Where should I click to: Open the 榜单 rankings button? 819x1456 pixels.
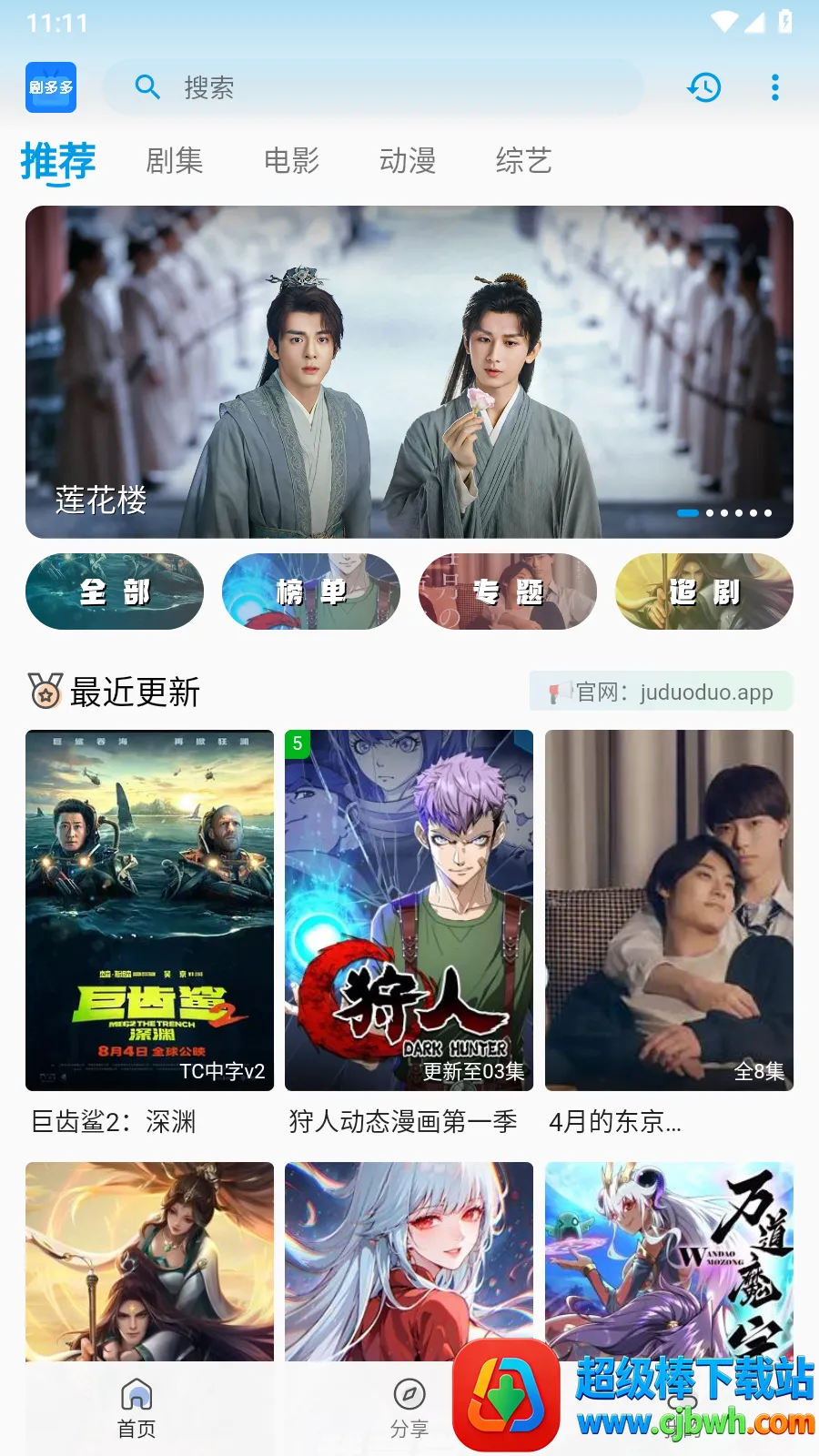click(311, 591)
